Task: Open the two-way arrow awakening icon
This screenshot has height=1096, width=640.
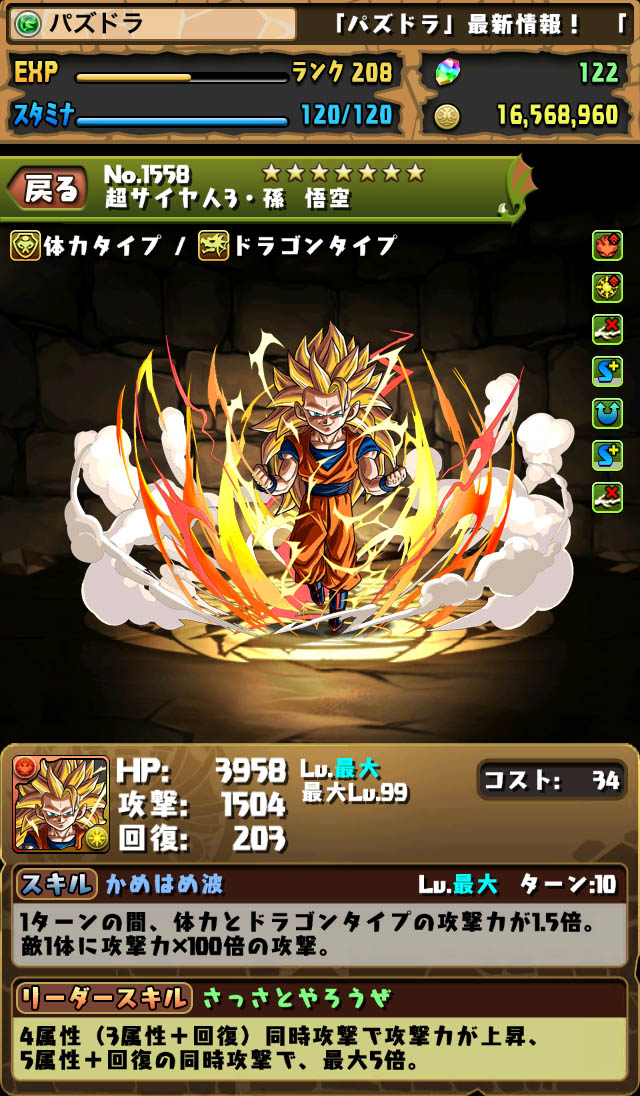Action: coord(607,413)
